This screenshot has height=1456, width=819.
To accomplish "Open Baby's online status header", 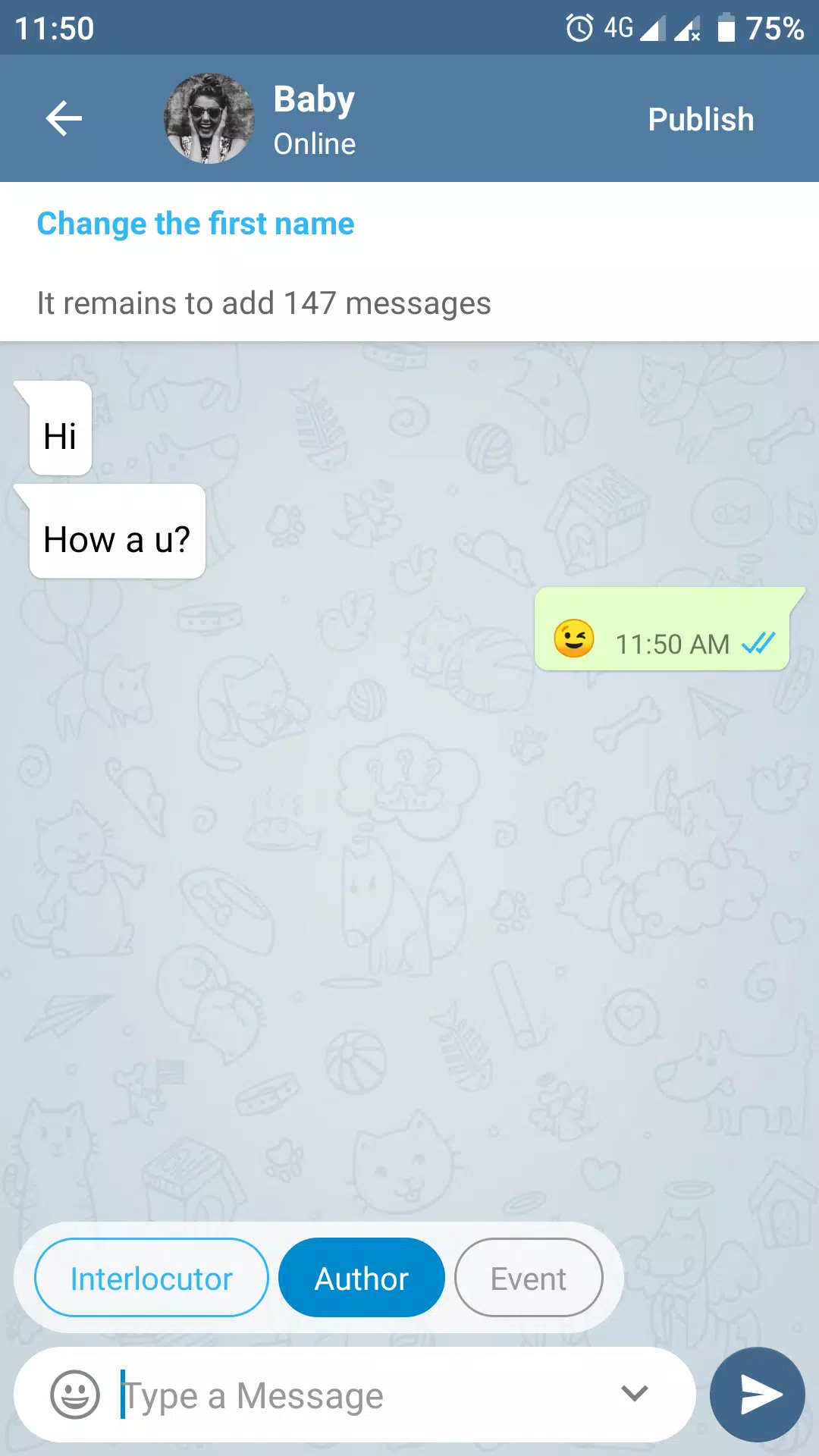I will coord(315,144).
